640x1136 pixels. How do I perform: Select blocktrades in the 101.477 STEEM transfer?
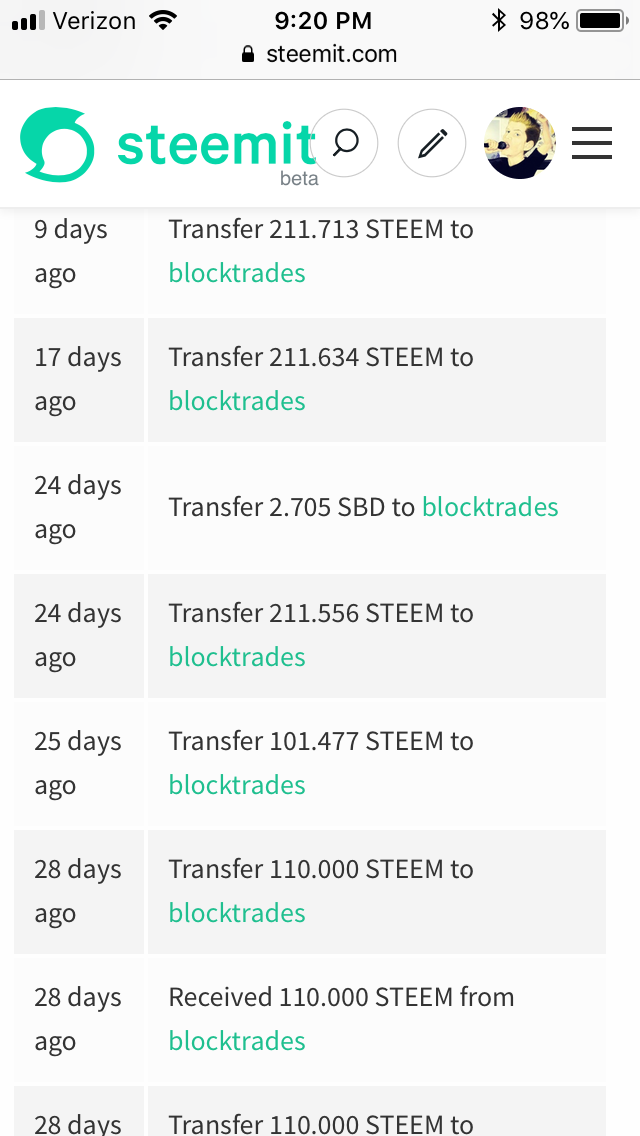coord(237,785)
